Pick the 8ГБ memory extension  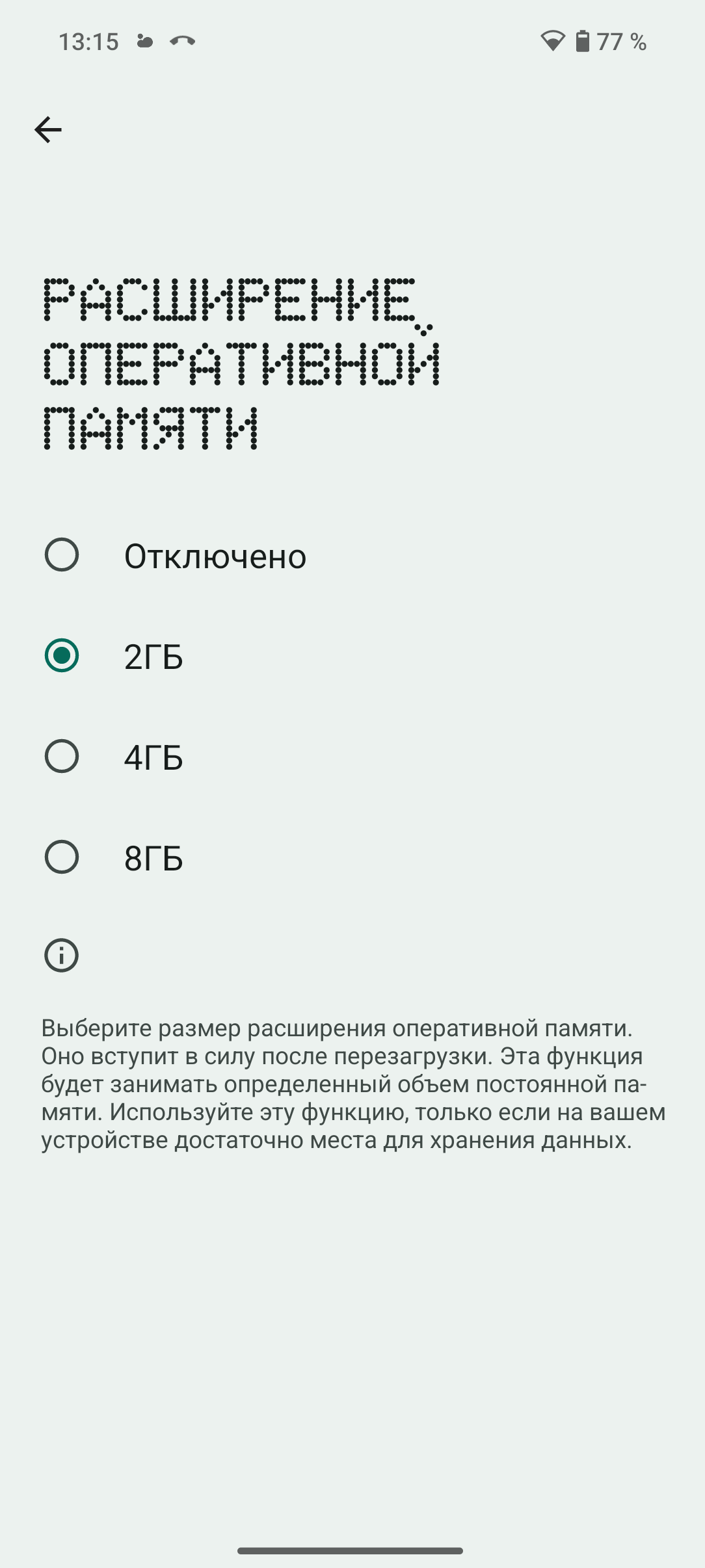pos(62,857)
